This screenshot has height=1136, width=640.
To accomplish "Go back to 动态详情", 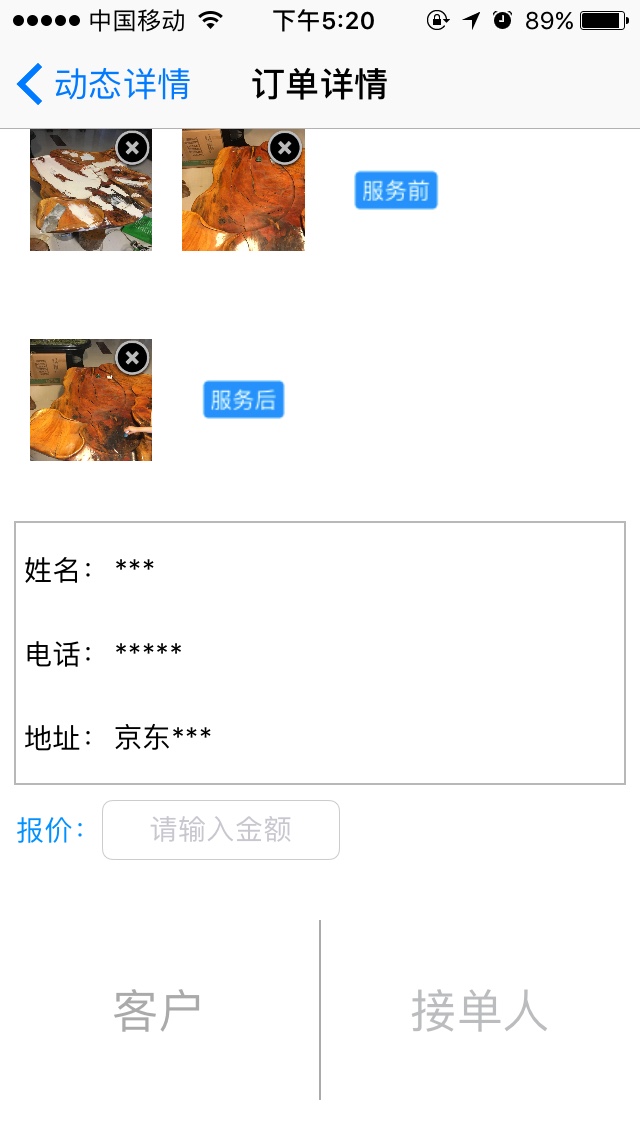I will [104, 84].
